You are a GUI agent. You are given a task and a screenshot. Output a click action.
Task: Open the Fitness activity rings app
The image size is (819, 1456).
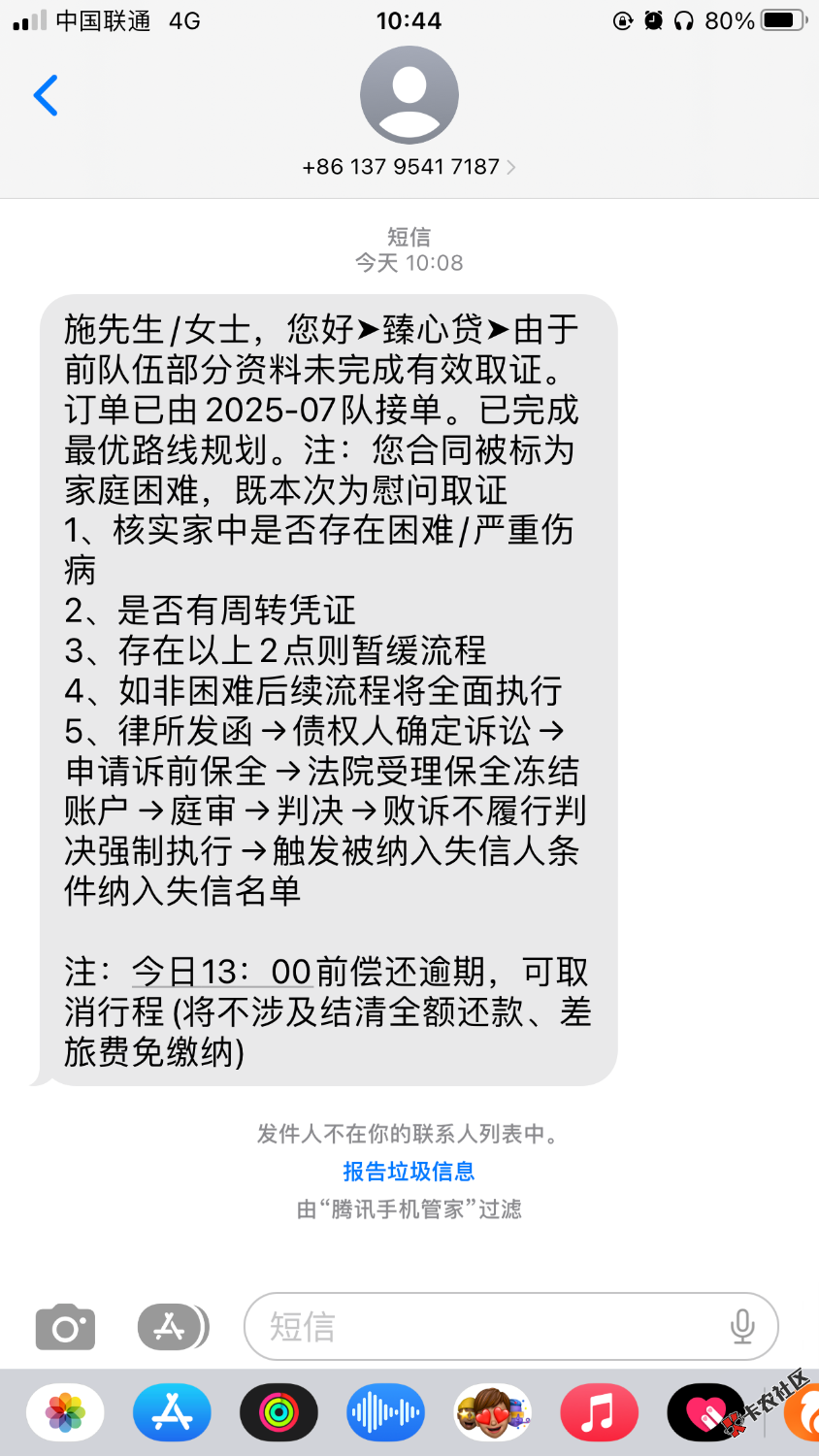point(278,1412)
